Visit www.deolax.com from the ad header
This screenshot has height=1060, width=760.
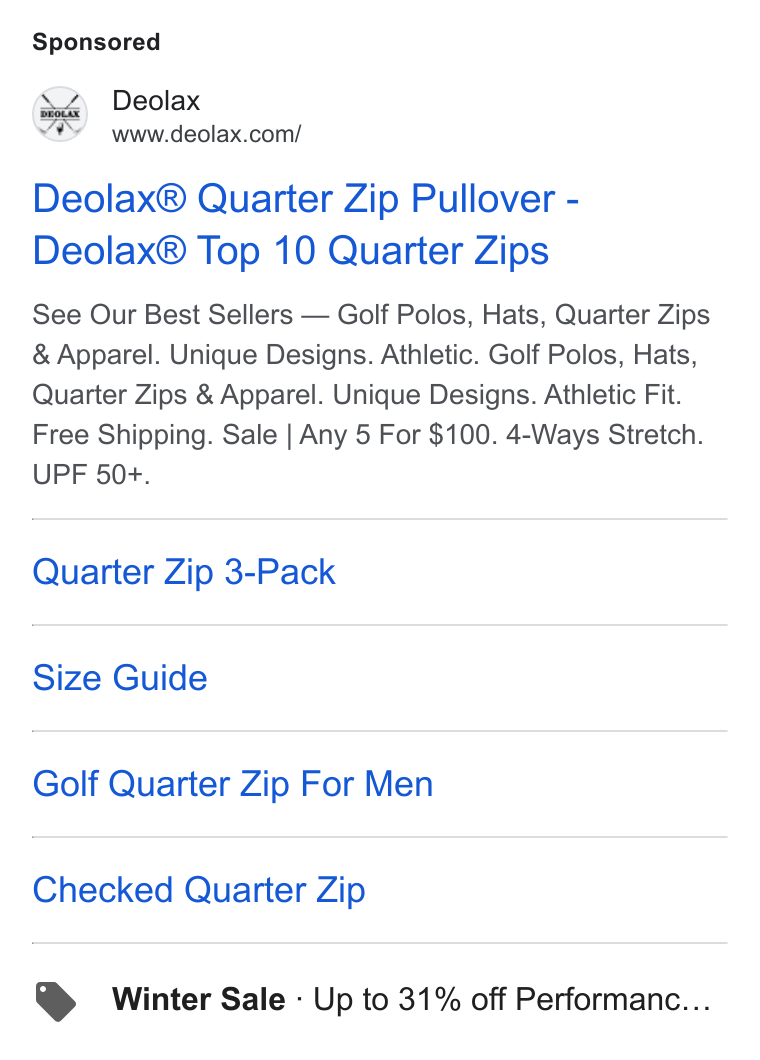[206, 134]
